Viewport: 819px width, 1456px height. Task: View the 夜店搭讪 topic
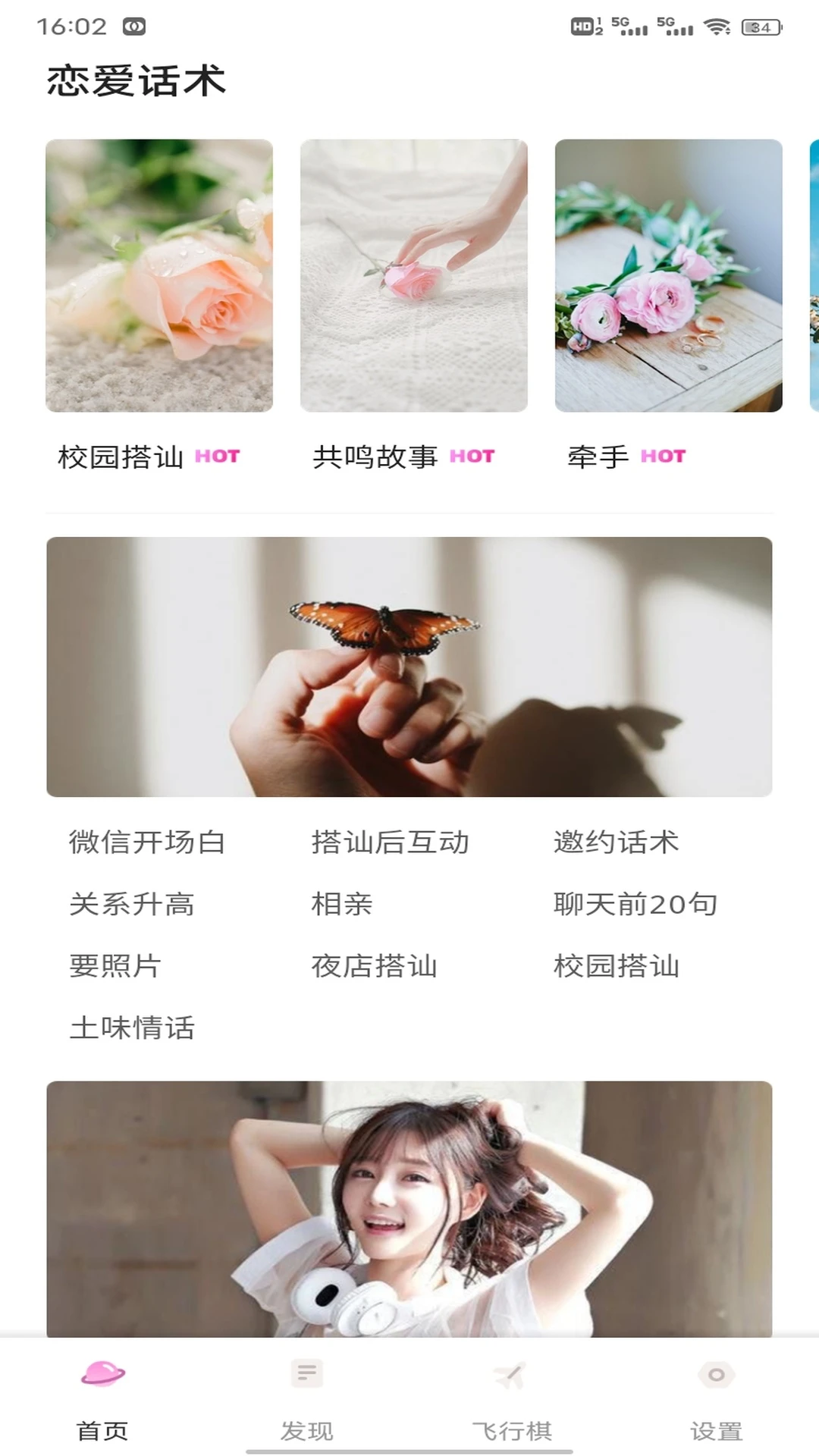[x=375, y=966]
